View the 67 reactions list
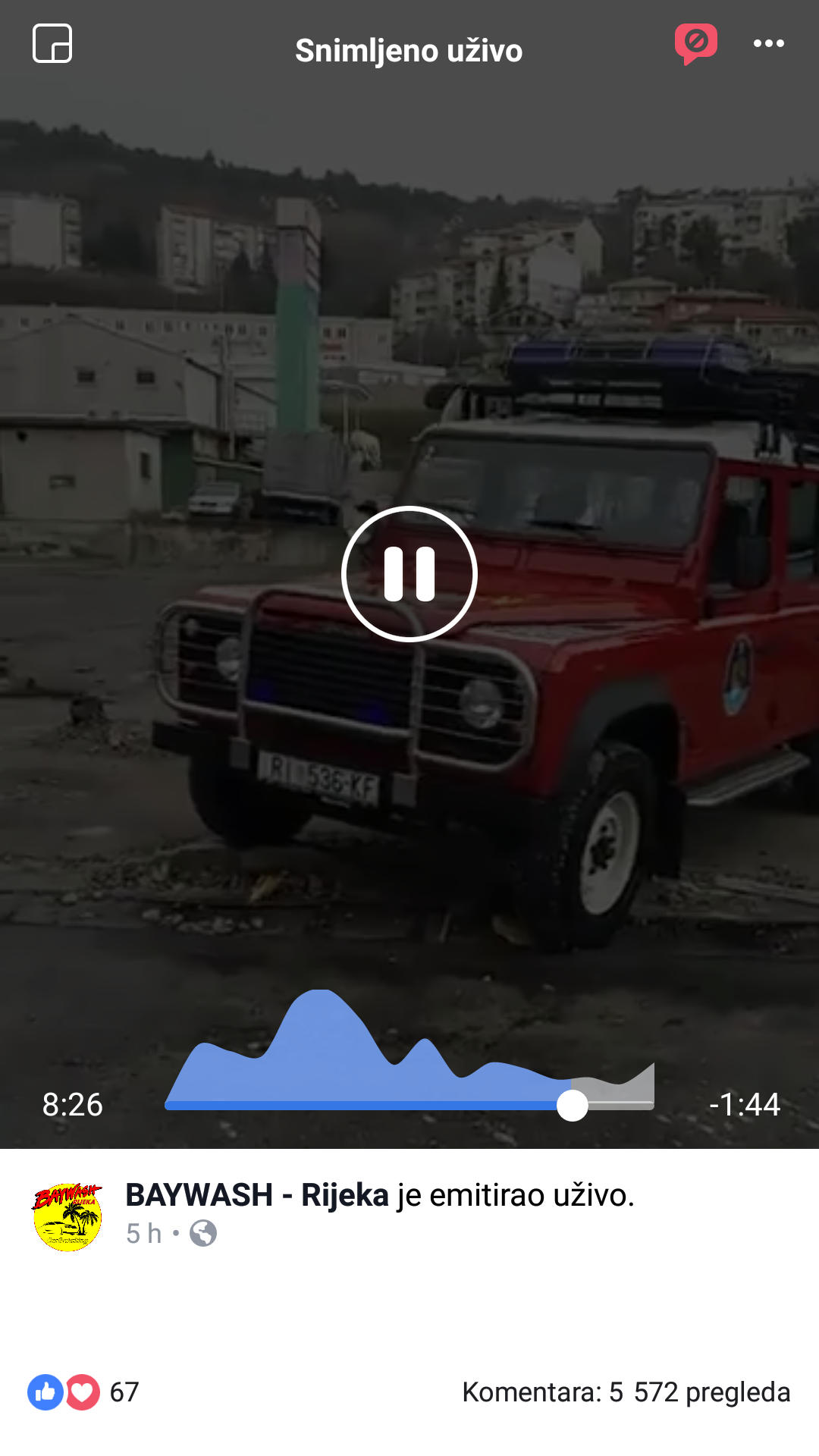 (x=83, y=1392)
